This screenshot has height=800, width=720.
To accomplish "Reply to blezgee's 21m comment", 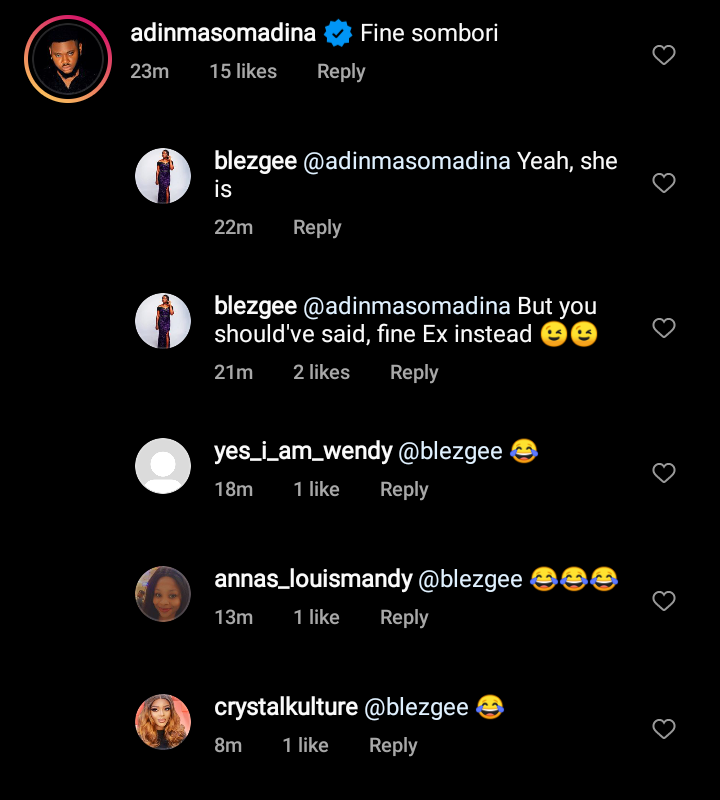I will tap(414, 372).
